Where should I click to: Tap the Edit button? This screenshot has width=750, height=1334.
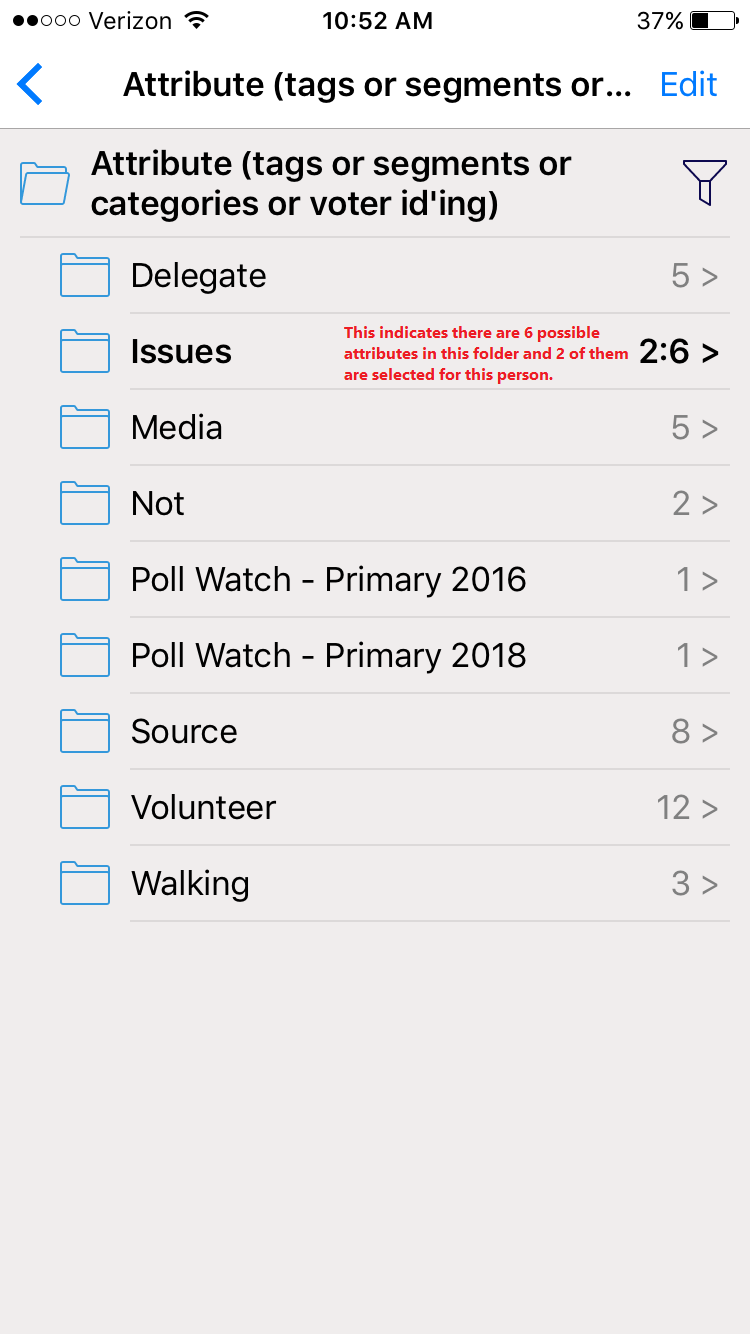pyautogui.click(x=688, y=85)
